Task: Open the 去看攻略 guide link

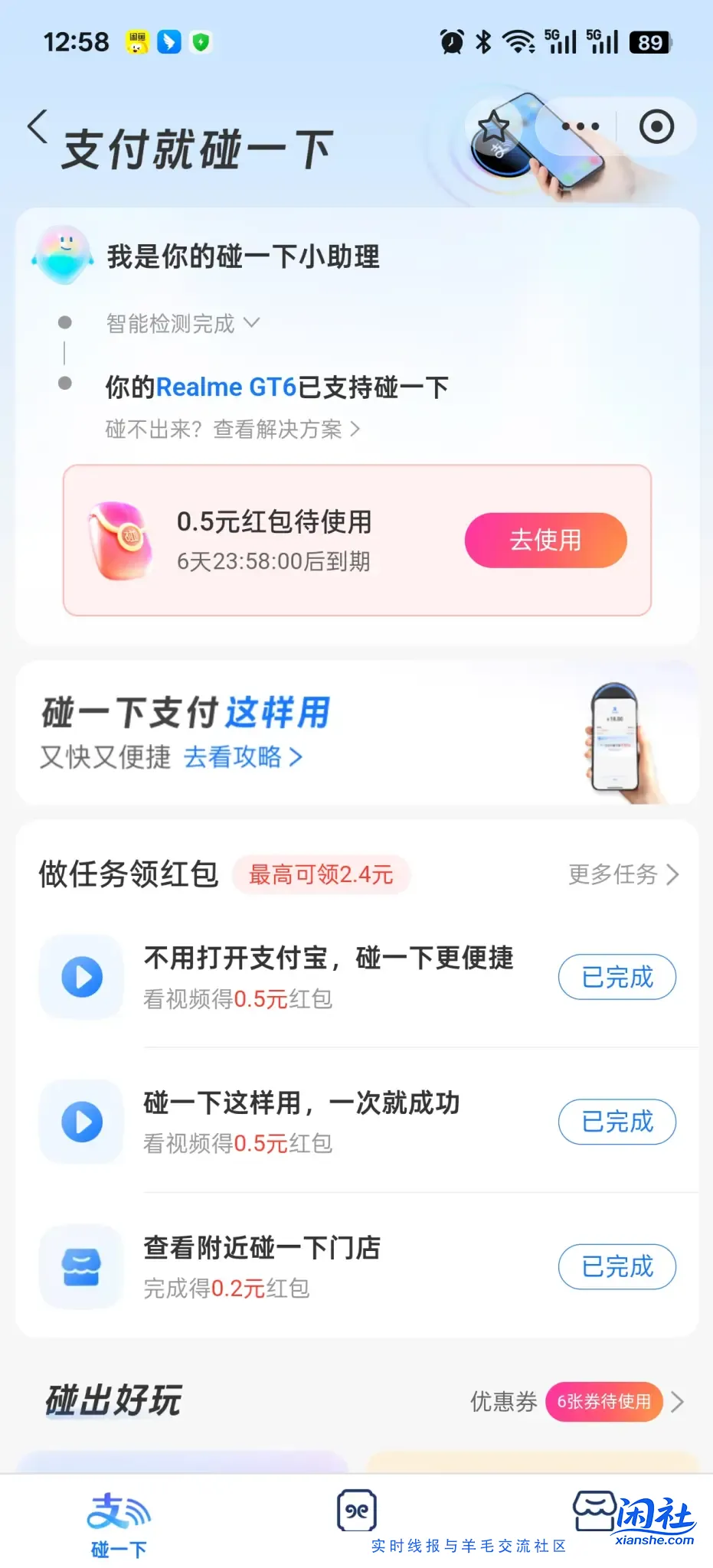Action: tap(237, 757)
